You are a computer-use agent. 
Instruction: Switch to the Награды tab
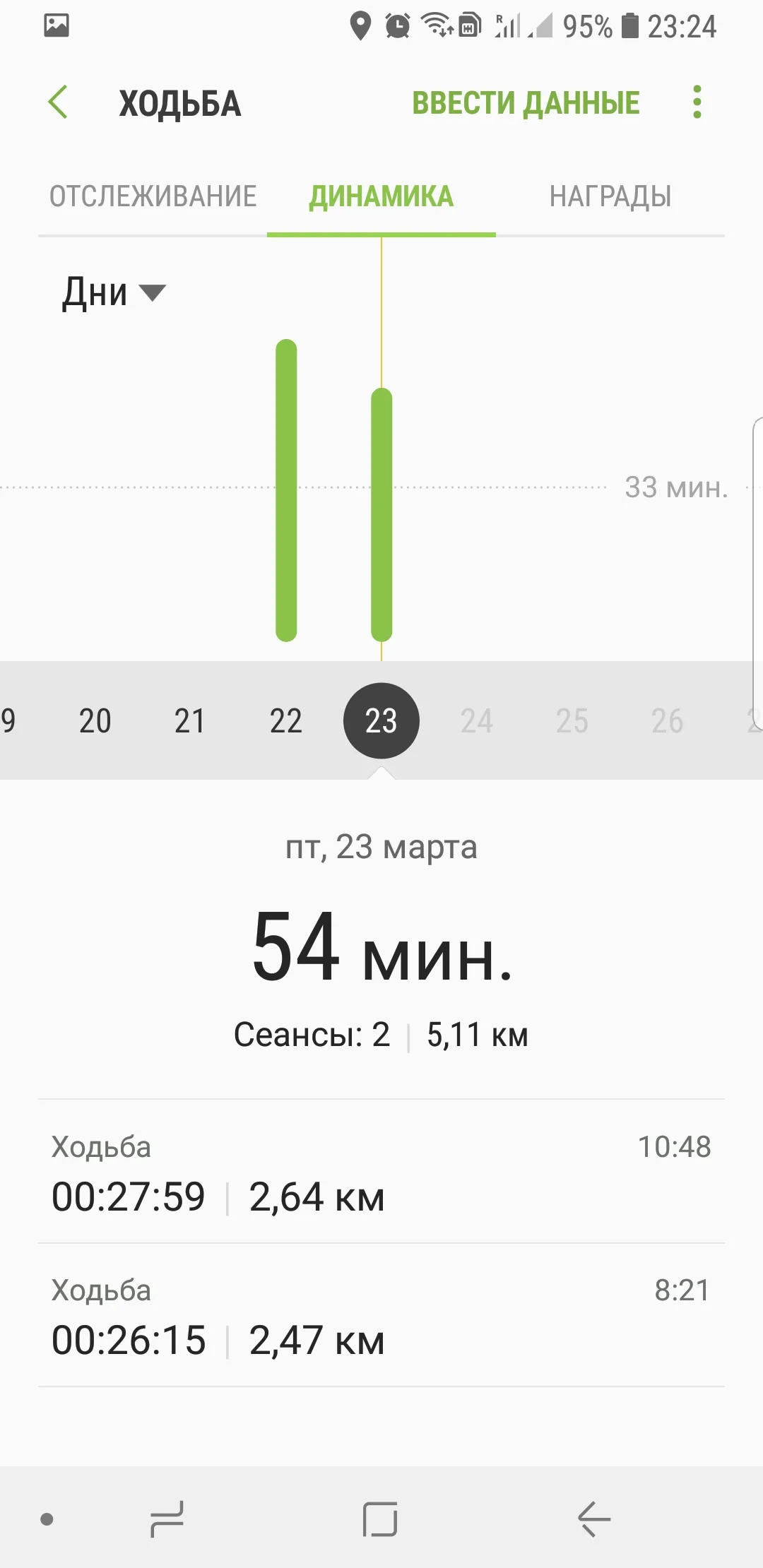(610, 196)
